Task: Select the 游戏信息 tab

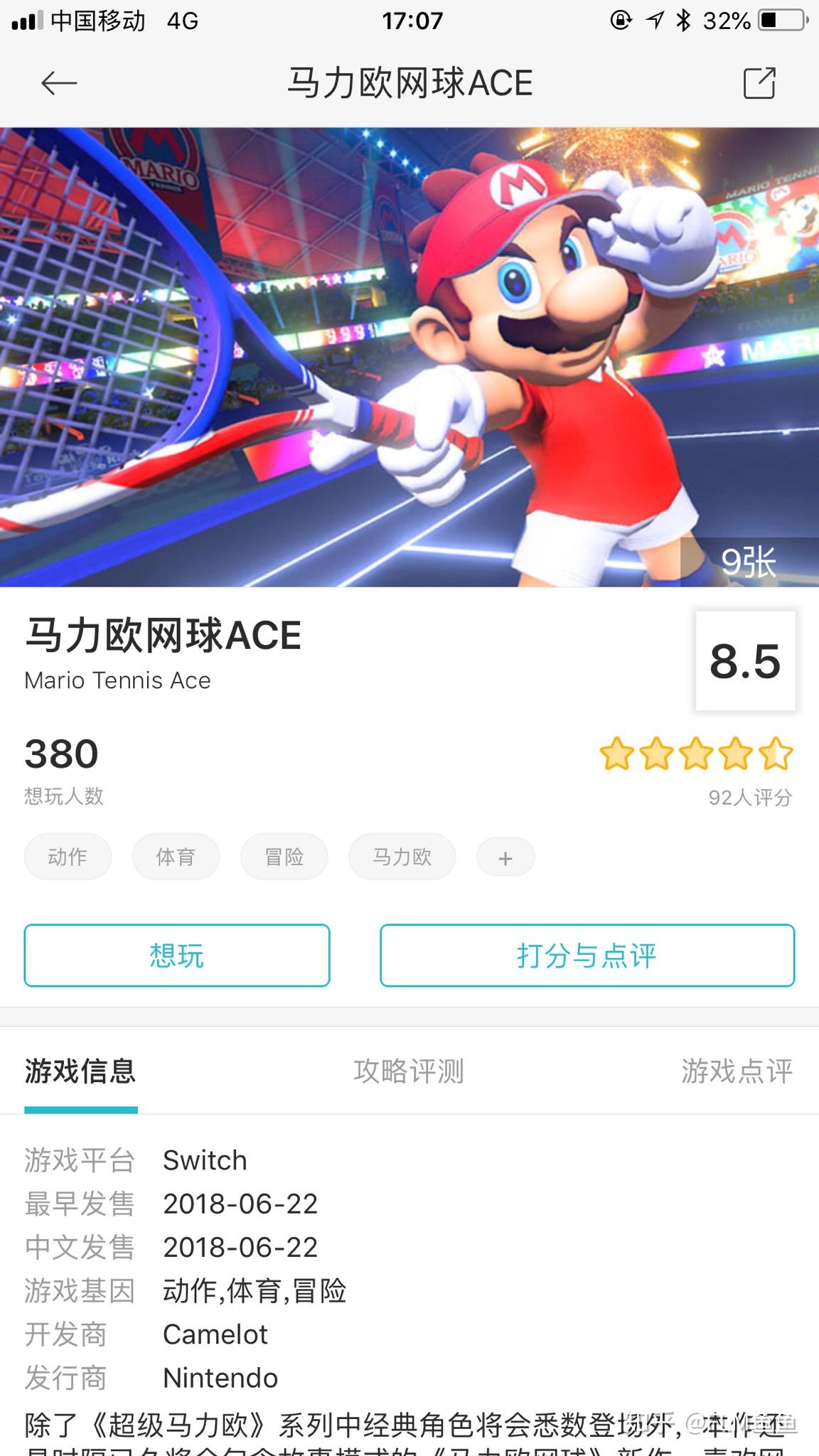Action: tap(80, 1071)
